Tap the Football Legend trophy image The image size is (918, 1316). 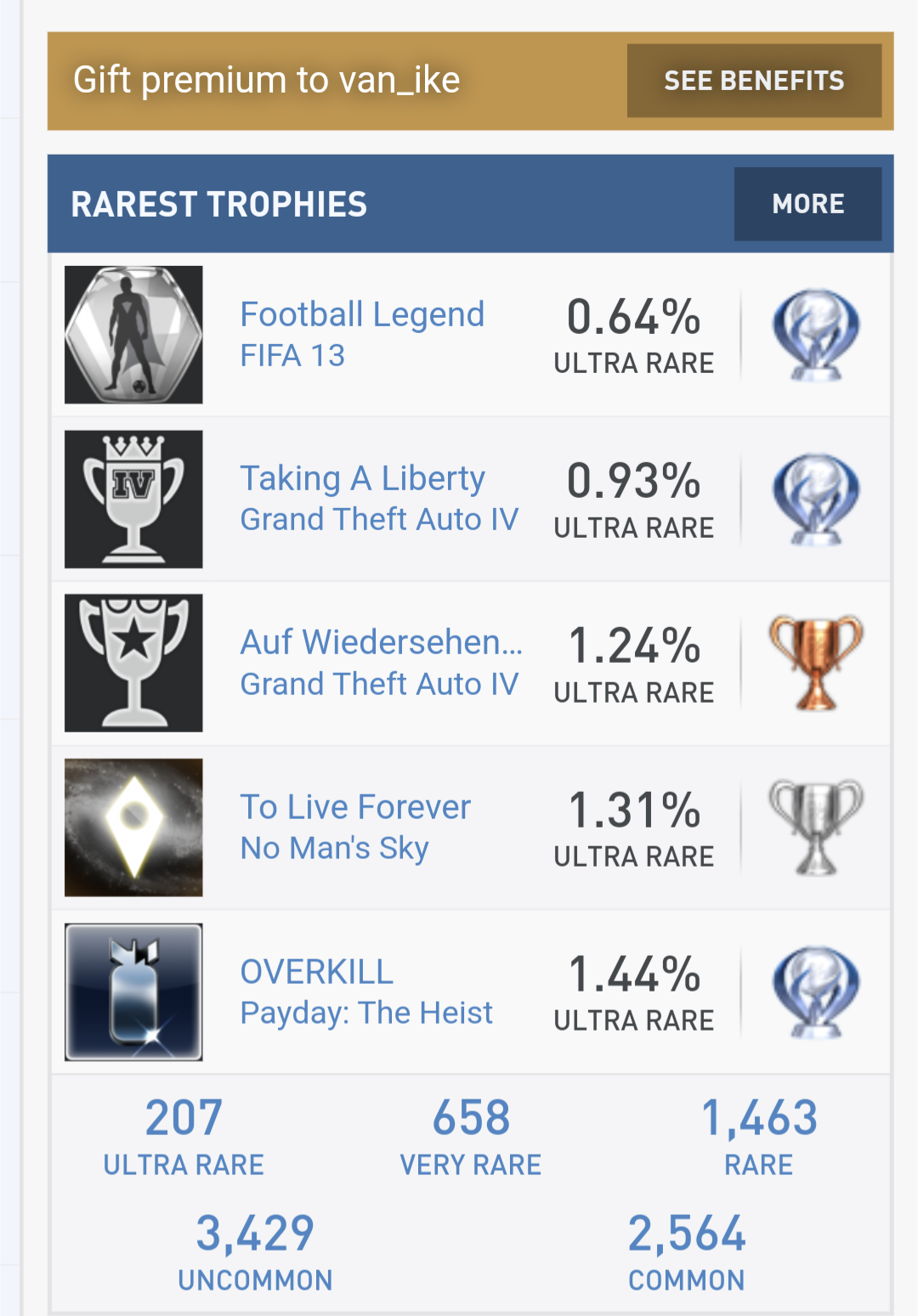133,335
